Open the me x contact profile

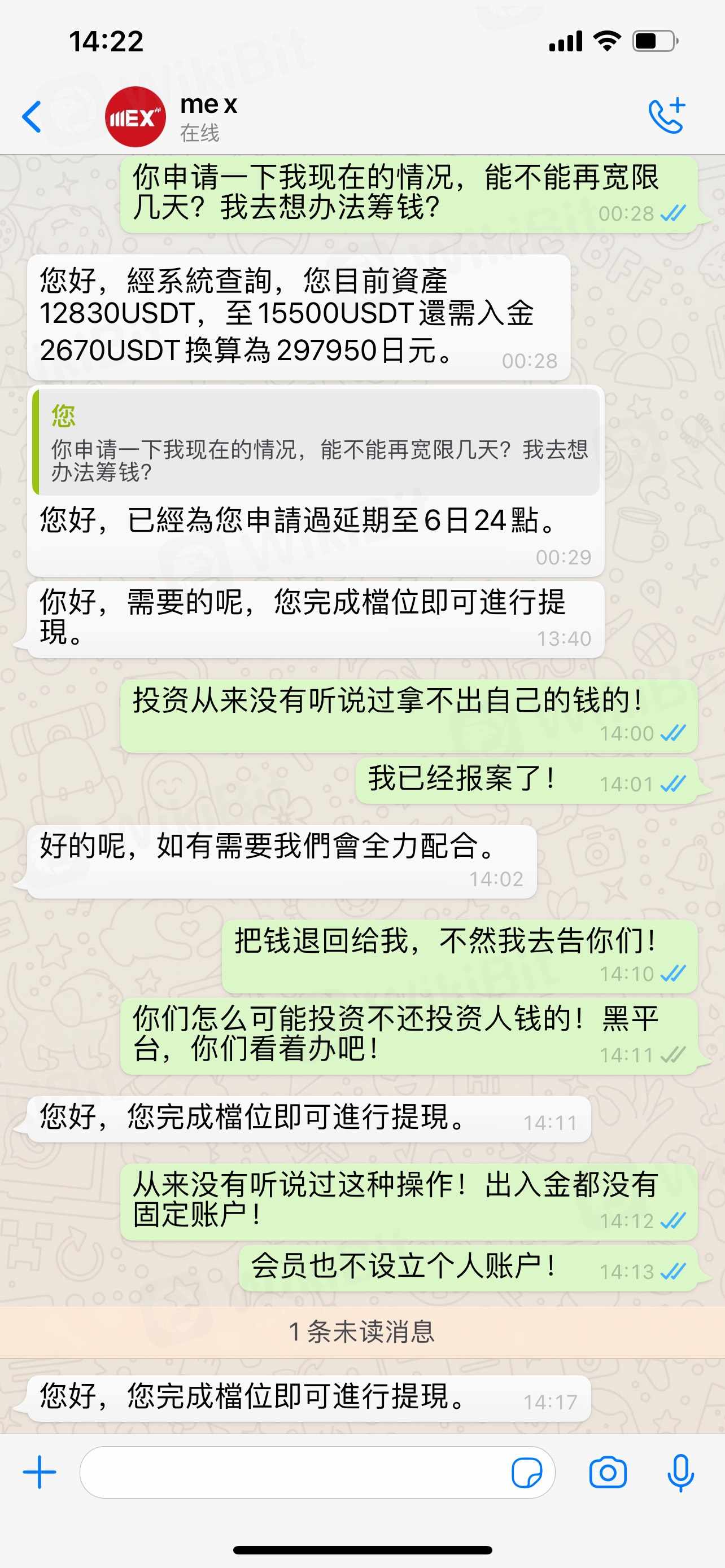click(208, 116)
